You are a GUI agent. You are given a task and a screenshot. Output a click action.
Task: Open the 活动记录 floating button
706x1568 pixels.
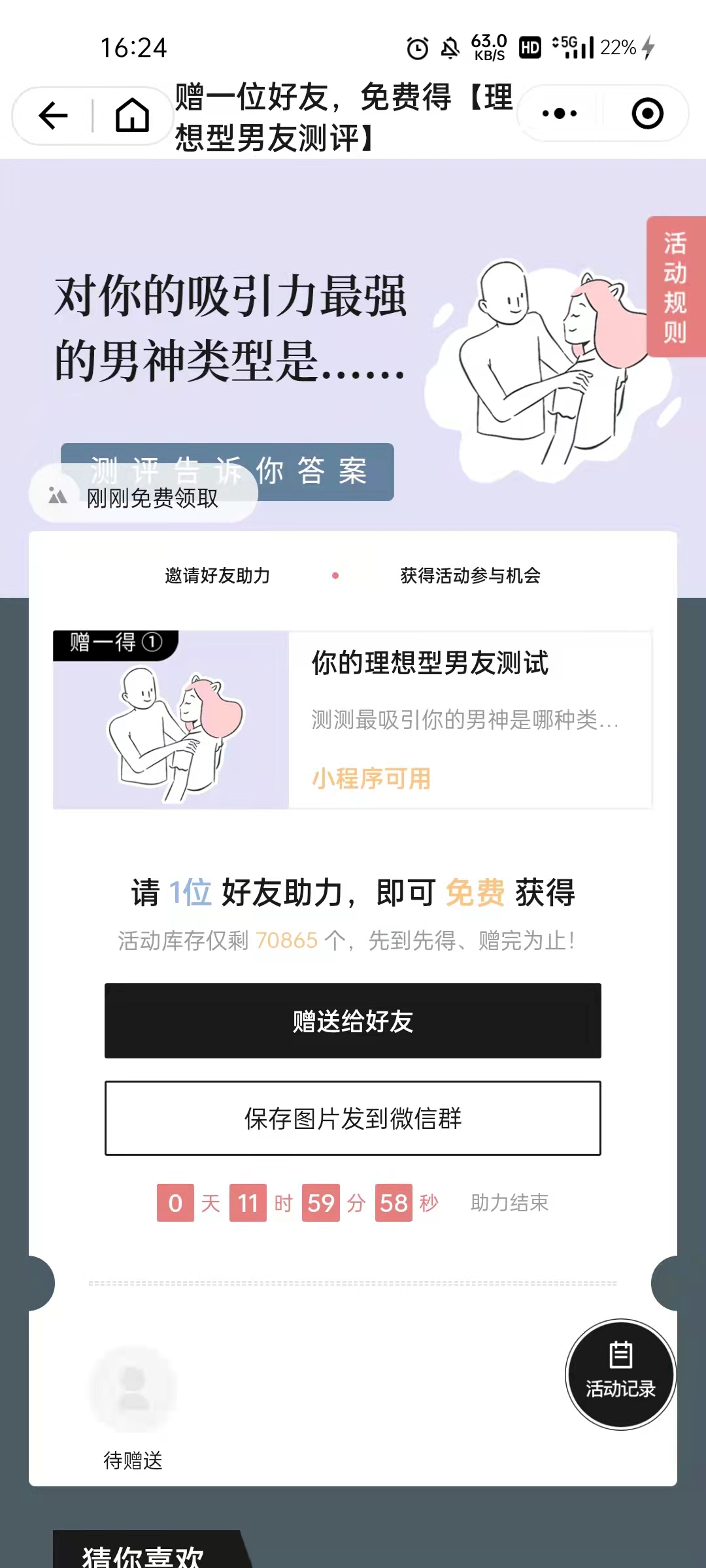(620, 1374)
